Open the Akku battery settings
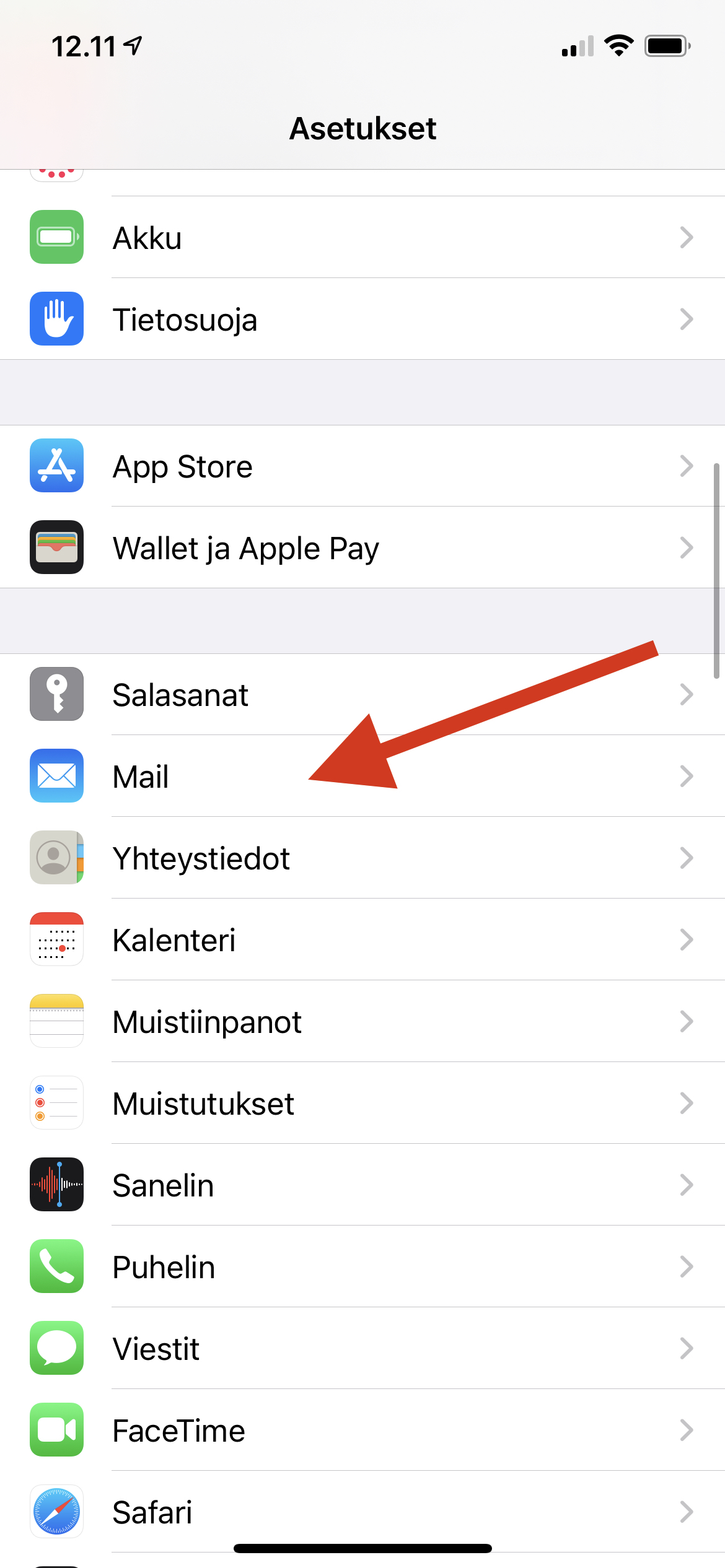 tap(362, 237)
